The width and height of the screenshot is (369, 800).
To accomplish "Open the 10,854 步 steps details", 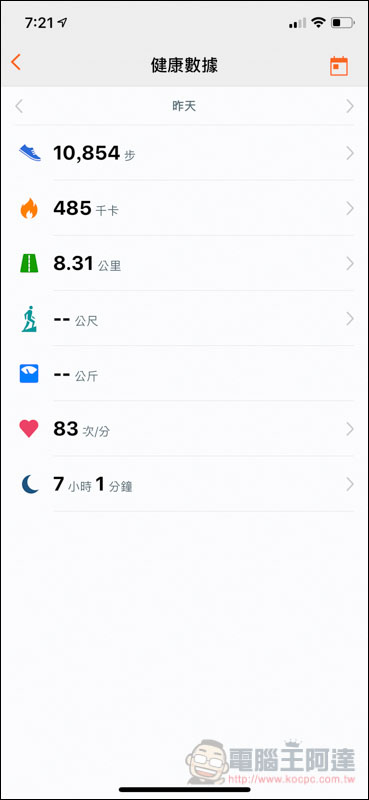I will [184, 153].
